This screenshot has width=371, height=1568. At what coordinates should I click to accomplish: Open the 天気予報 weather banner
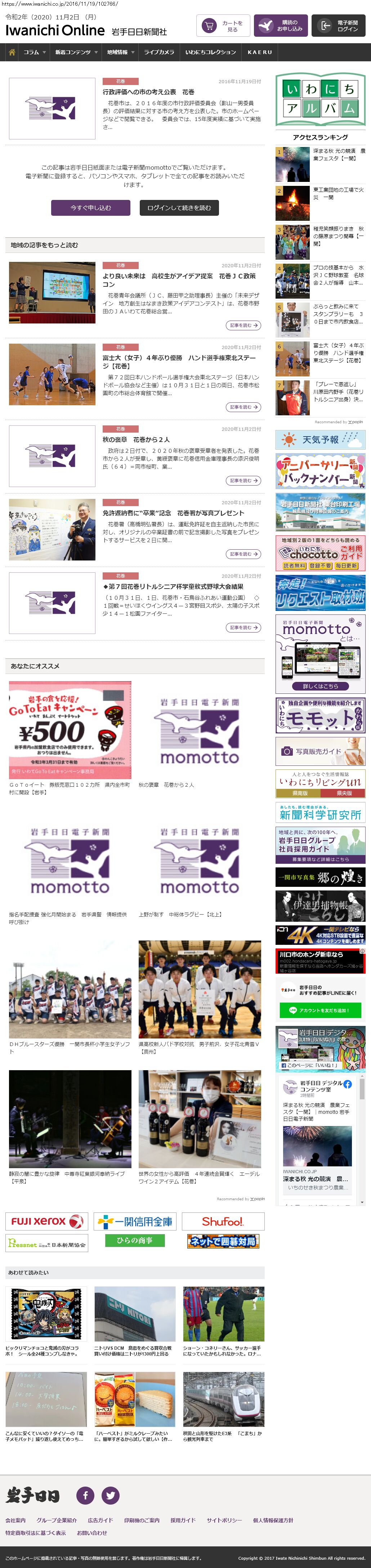click(x=320, y=439)
